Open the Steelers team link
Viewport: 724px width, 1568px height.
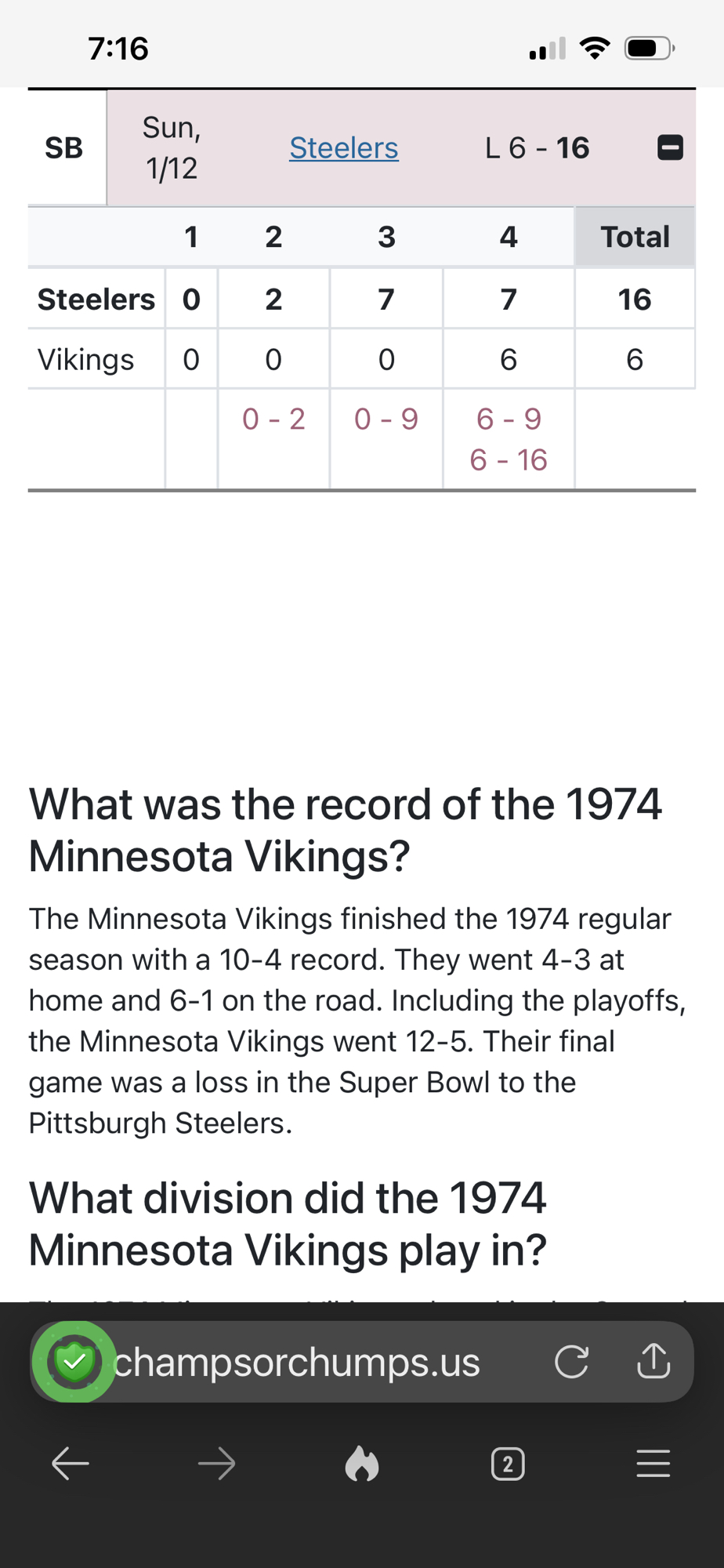pos(344,148)
